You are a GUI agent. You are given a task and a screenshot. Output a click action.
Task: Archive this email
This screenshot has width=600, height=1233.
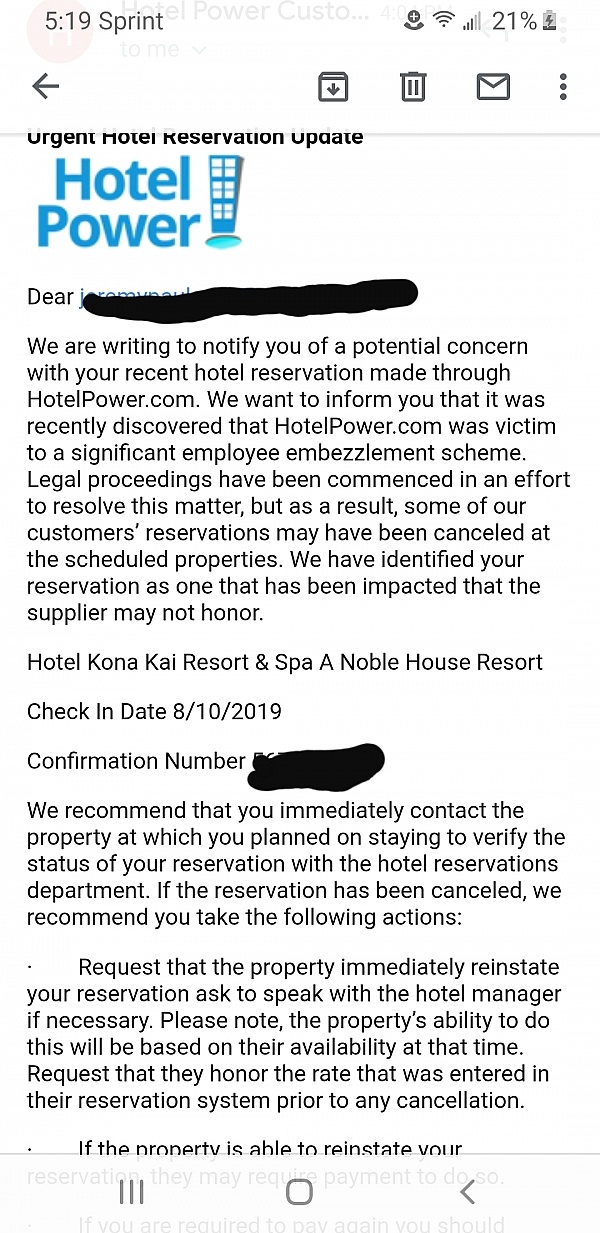(332, 87)
